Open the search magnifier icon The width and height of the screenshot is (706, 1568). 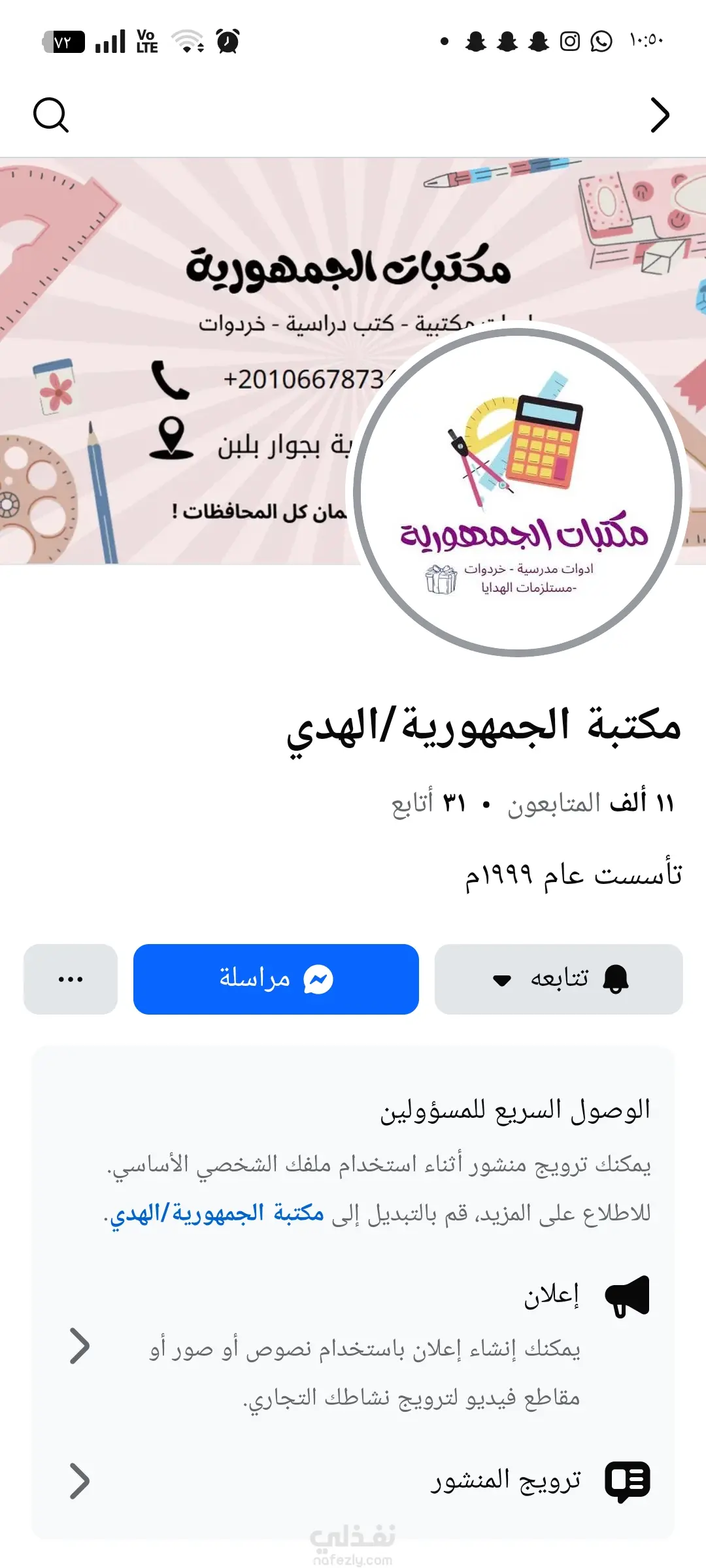(51, 116)
